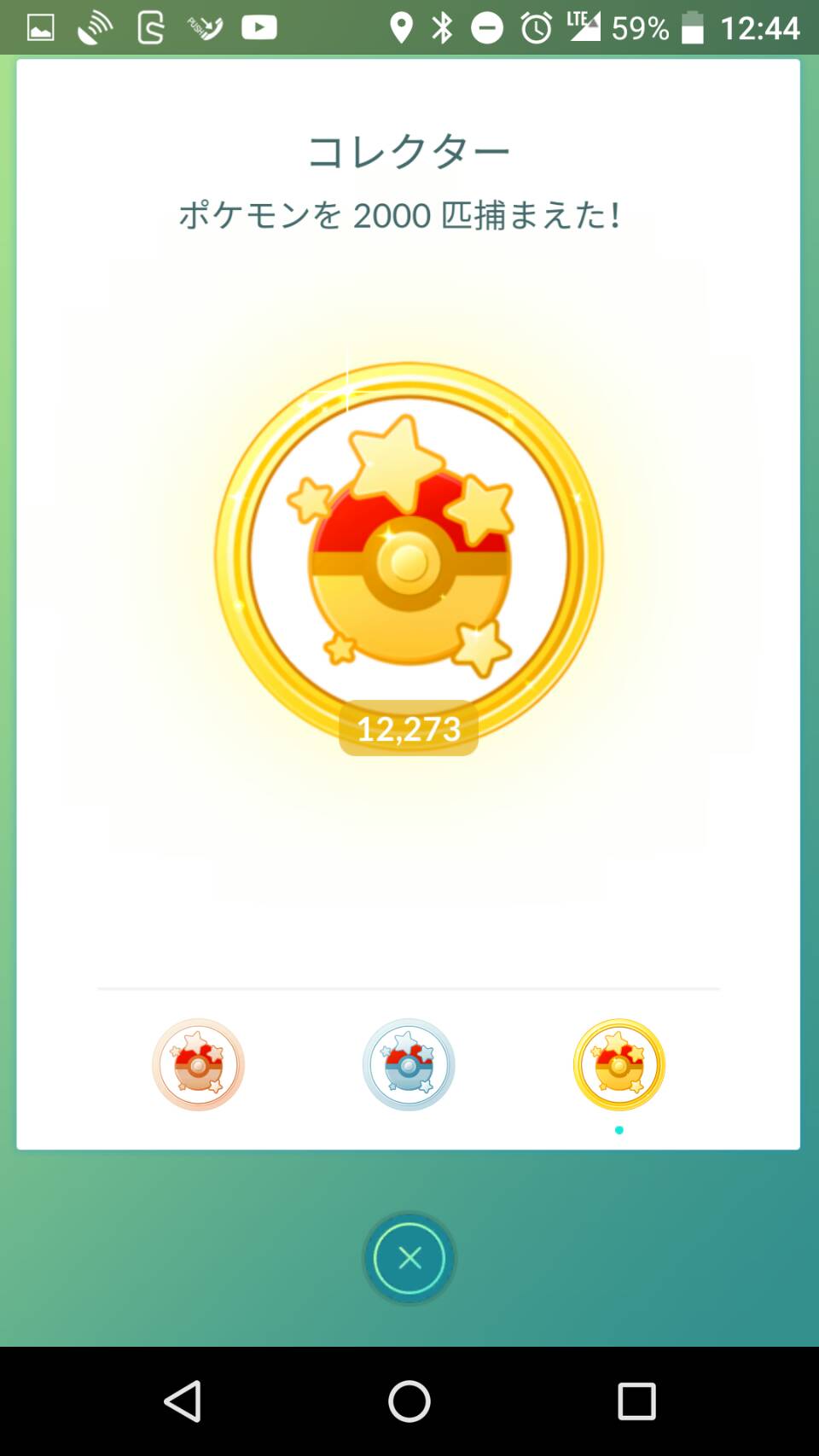The width and height of the screenshot is (819, 1456).
Task: Open the recent apps view
Action: (636, 1401)
